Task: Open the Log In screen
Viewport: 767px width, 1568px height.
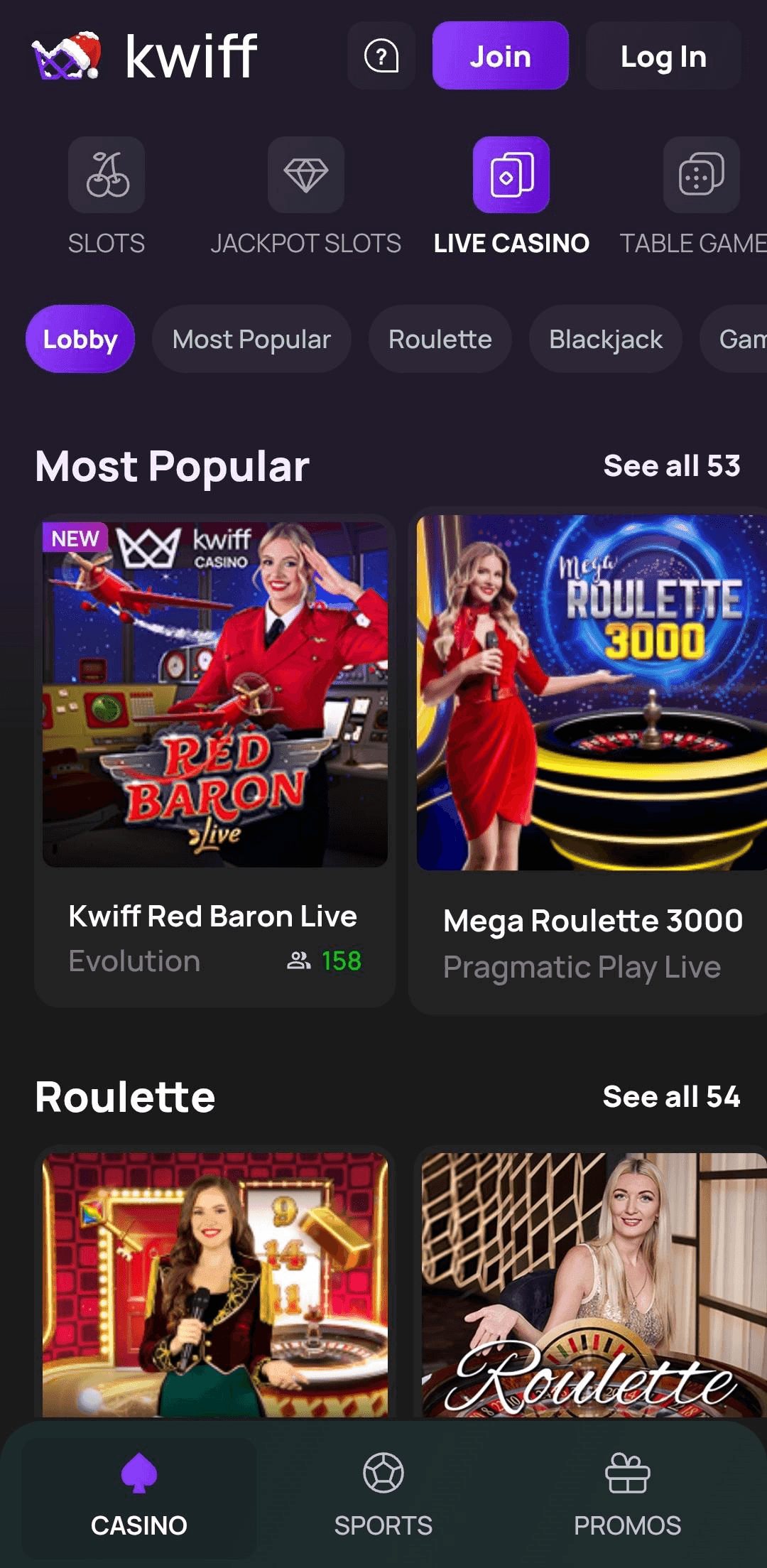Action: point(663,57)
